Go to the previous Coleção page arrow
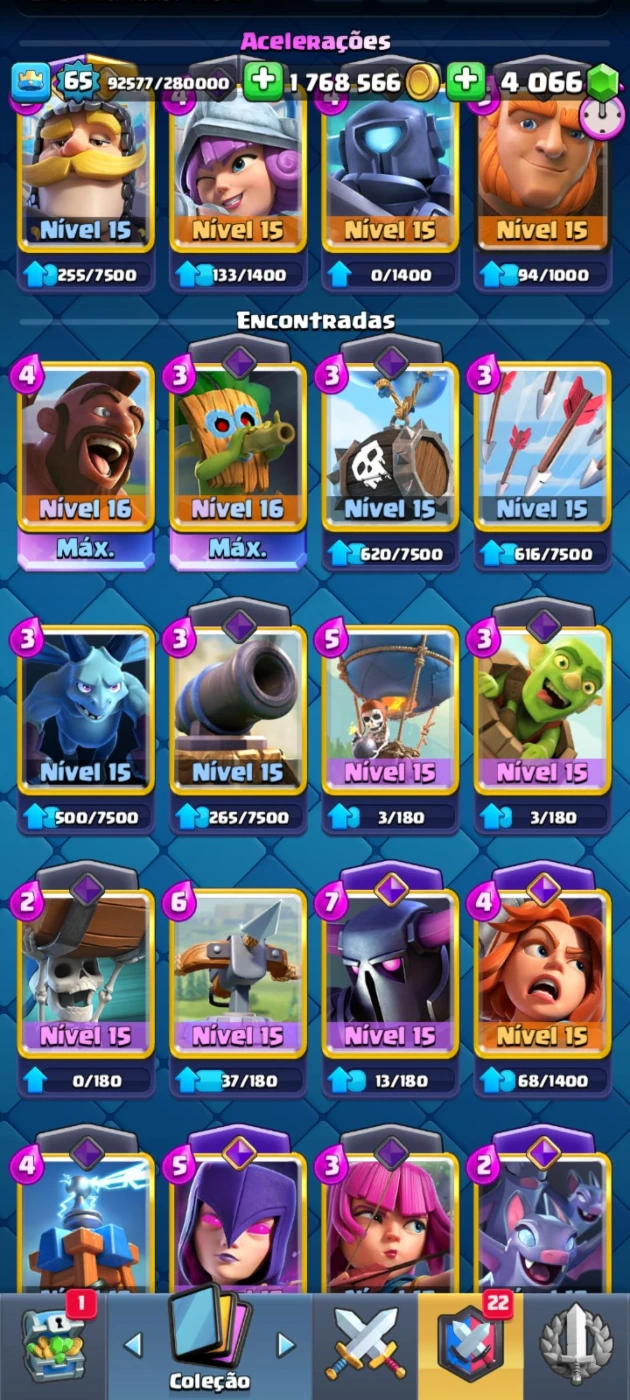Image resolution: width=630 pixels, height=1400 pixels. [x=133, y=1345]
